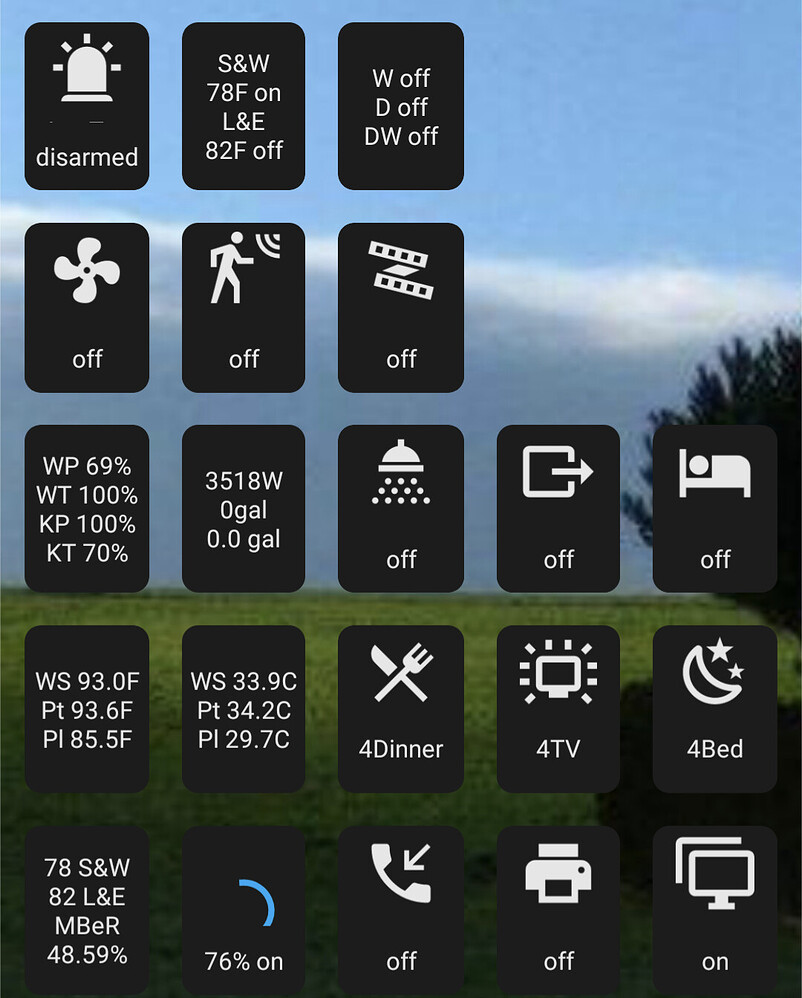
Task: Turn on the shower tile
Action: pos(401,508)
